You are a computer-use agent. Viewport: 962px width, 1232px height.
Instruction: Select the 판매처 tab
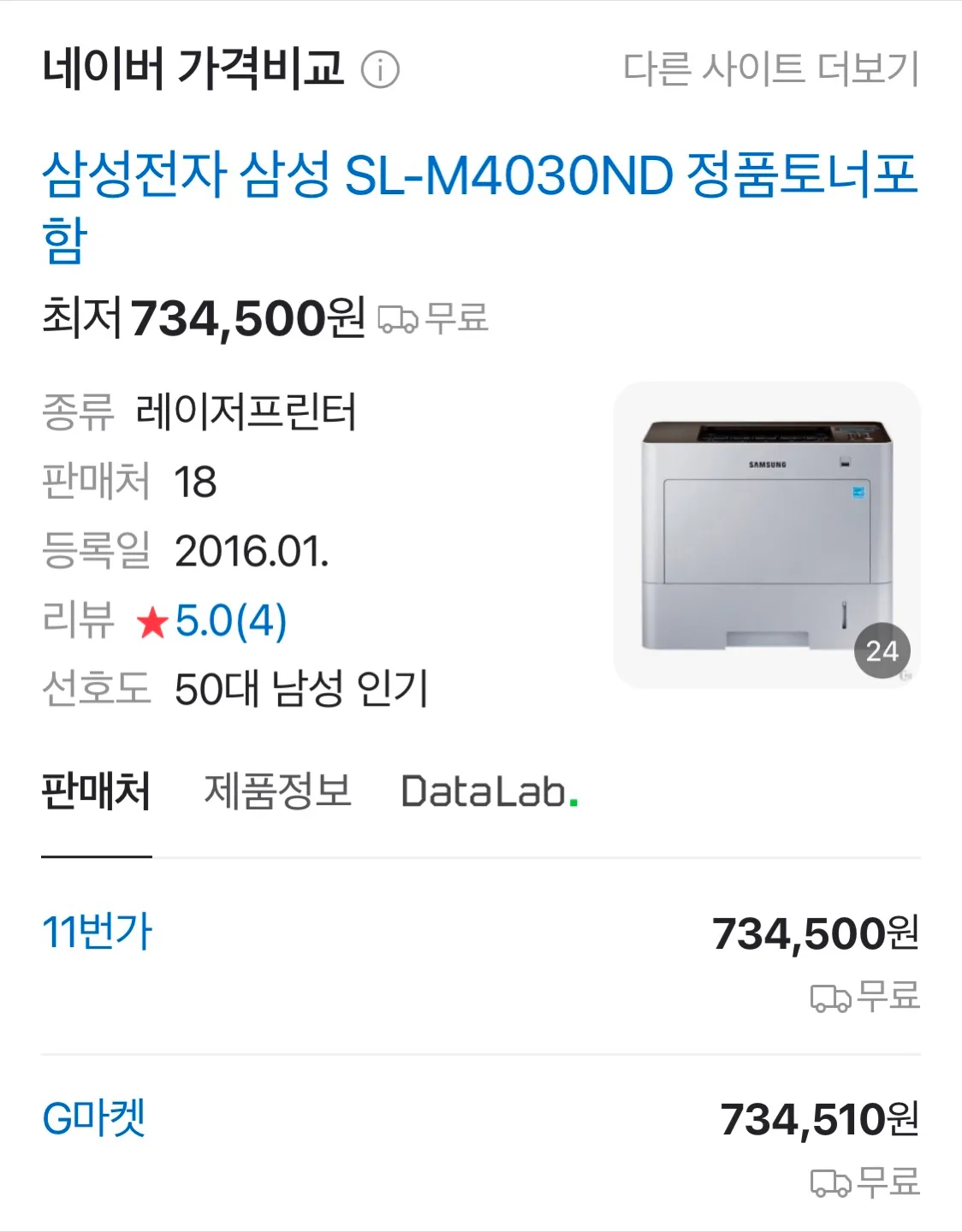pyautogui.click(x=96, y=791)
